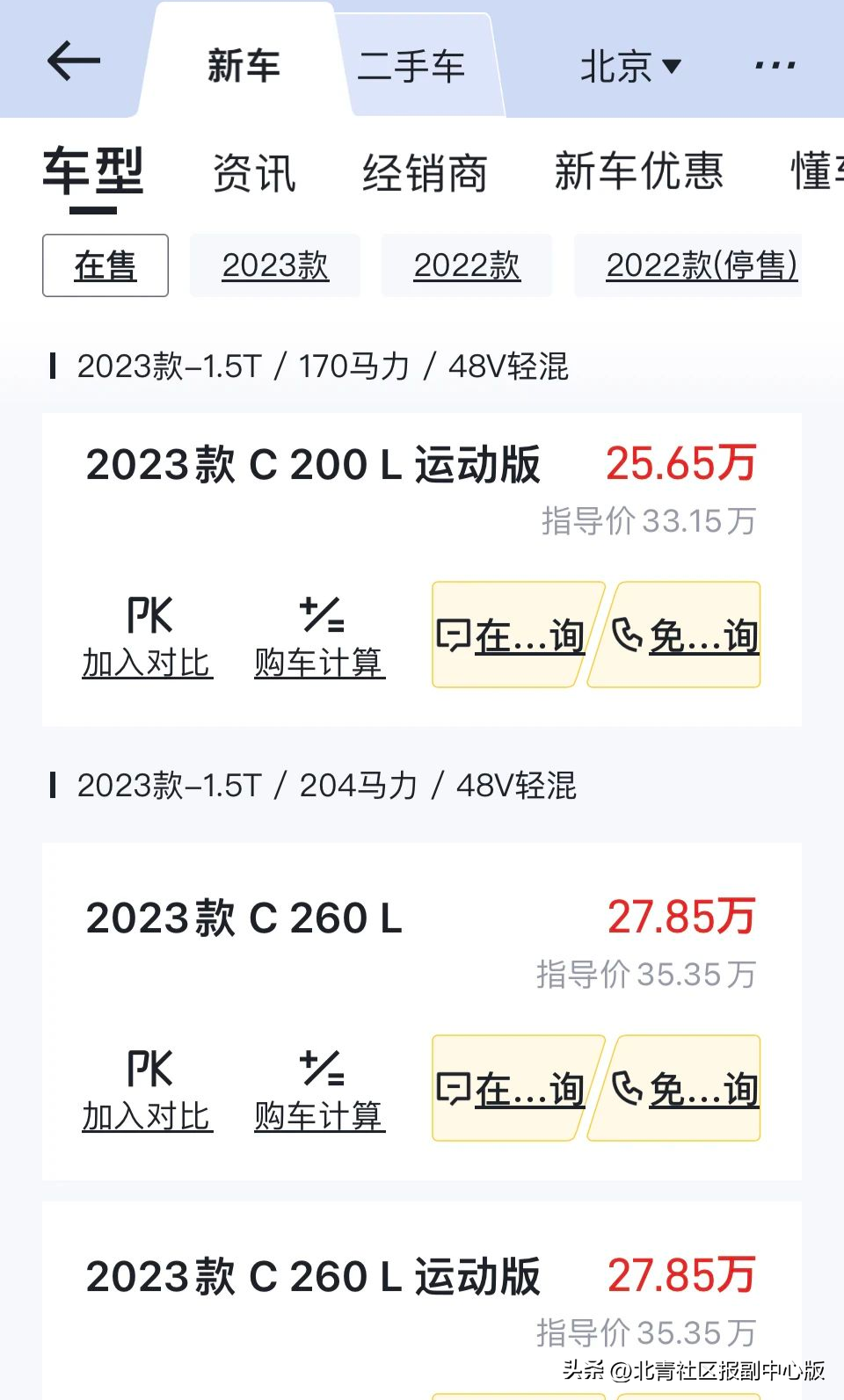Viewport: 844px width, 1400px height.
Task: Open the three-dot overflow menu
Action: click(x=775, y=65)
